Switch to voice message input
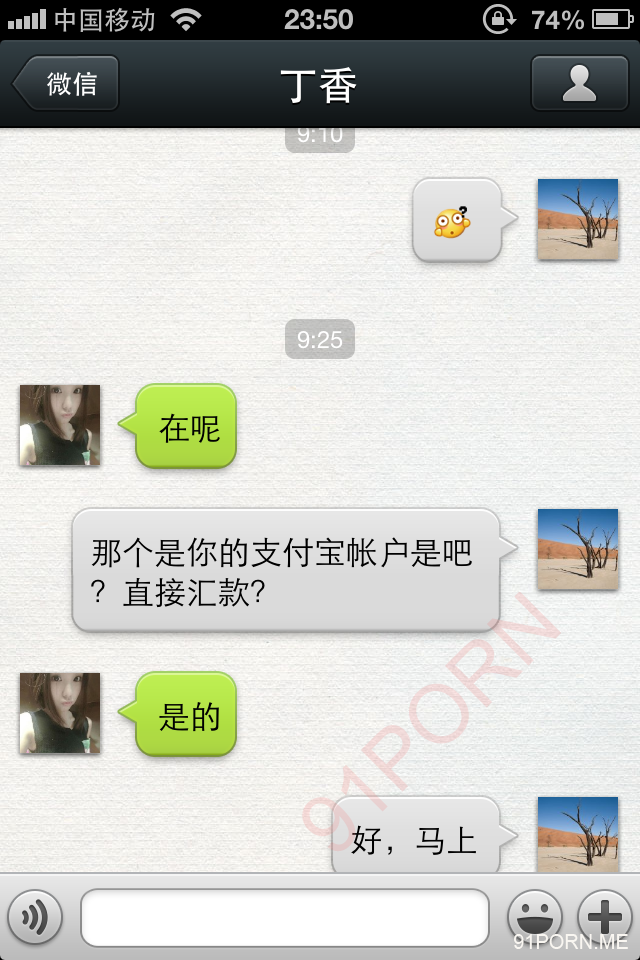This screenshot has width=640, height=960. (35, 916)
